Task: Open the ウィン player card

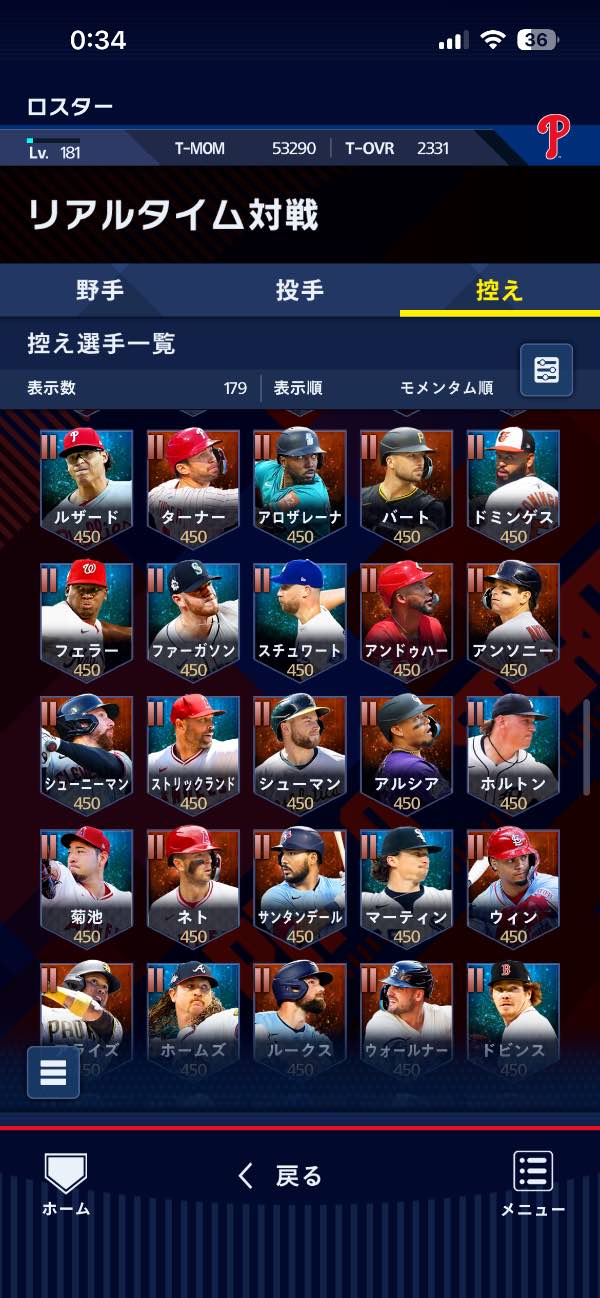Action: point(513,886)
